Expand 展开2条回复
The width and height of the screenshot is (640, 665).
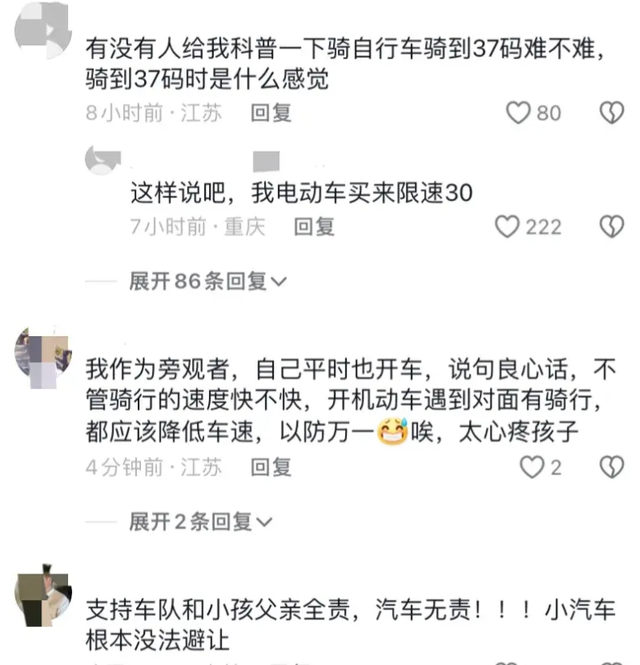point(200,521)
